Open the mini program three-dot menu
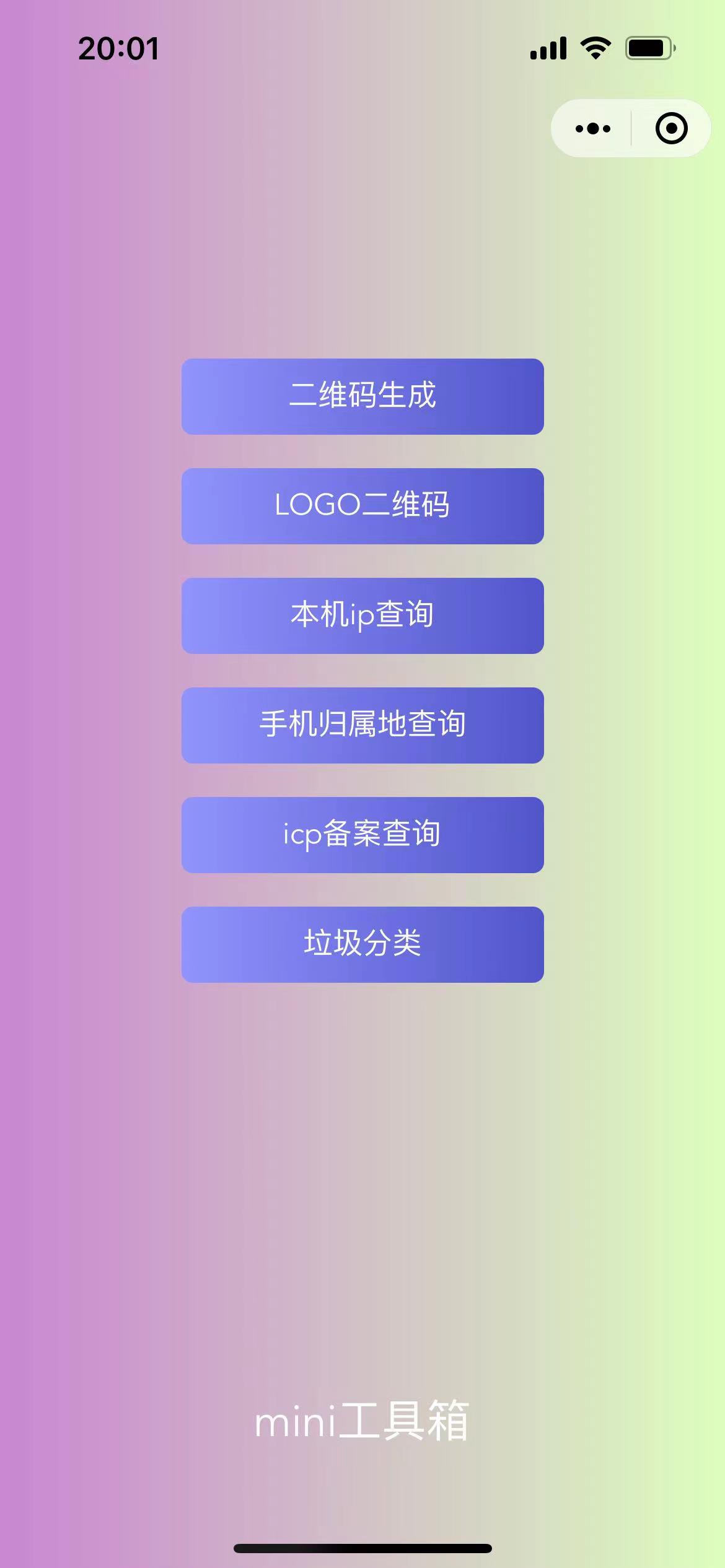This screenshot has height=1568, width=725. click(x=592, y=129)
